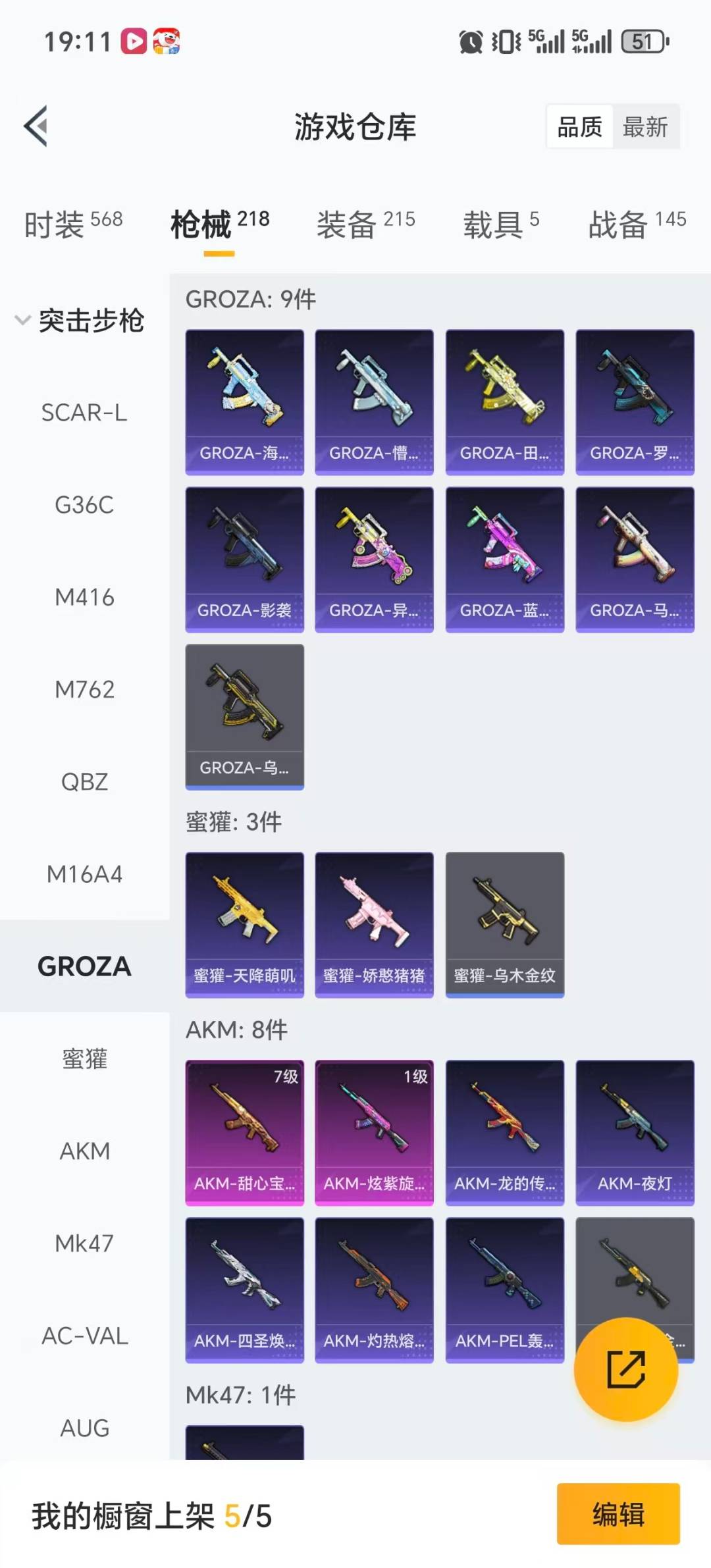Select AKM in the sidebar

coord(84,1151)
